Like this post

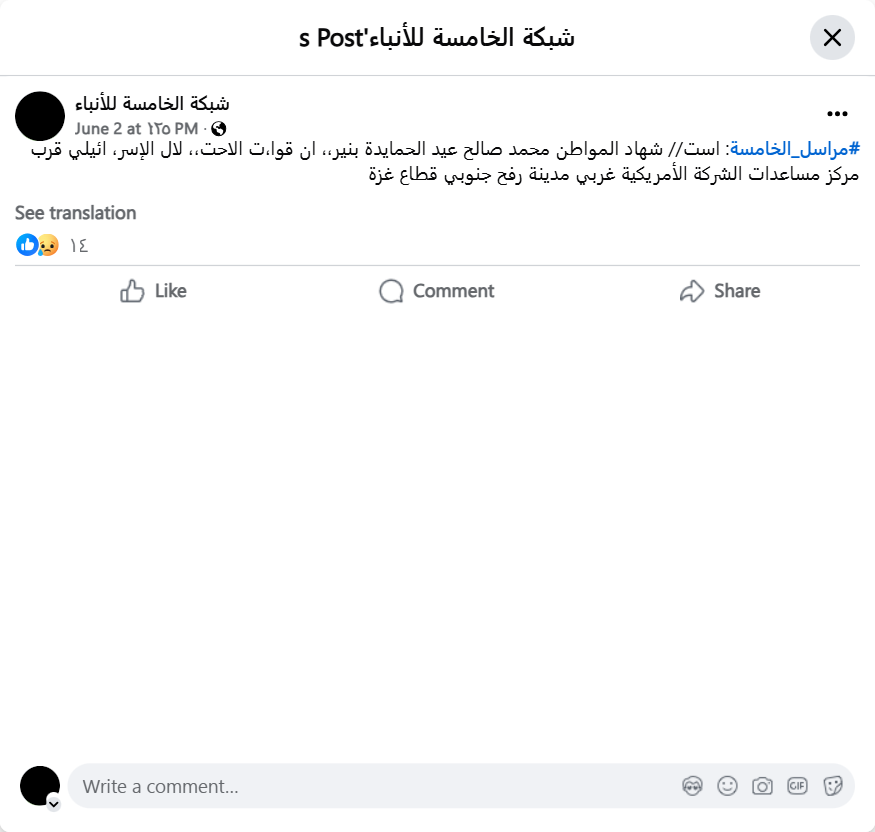pos(153,291)
